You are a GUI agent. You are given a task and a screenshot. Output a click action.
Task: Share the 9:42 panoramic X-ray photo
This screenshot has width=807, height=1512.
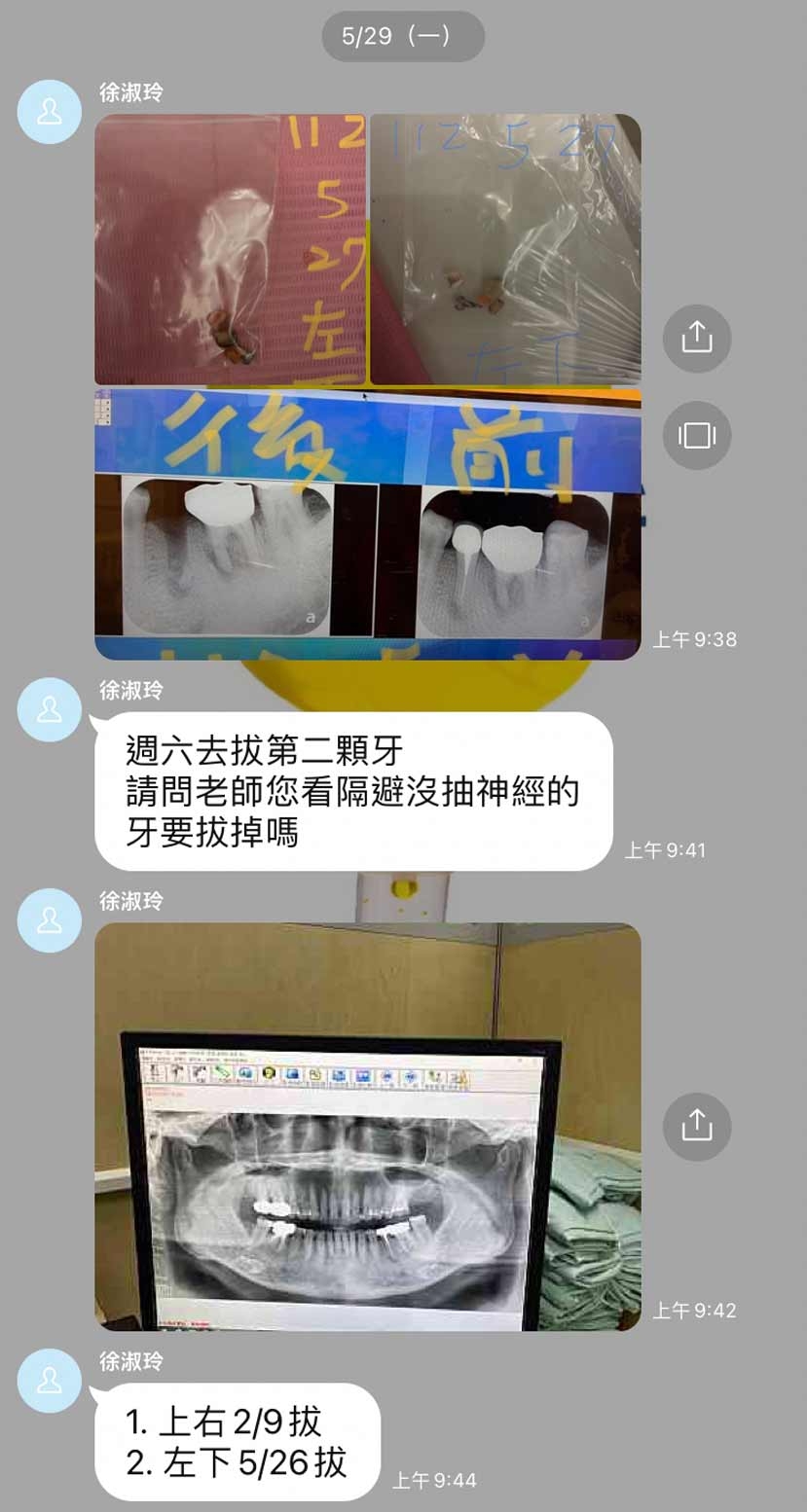(696, 1126)
